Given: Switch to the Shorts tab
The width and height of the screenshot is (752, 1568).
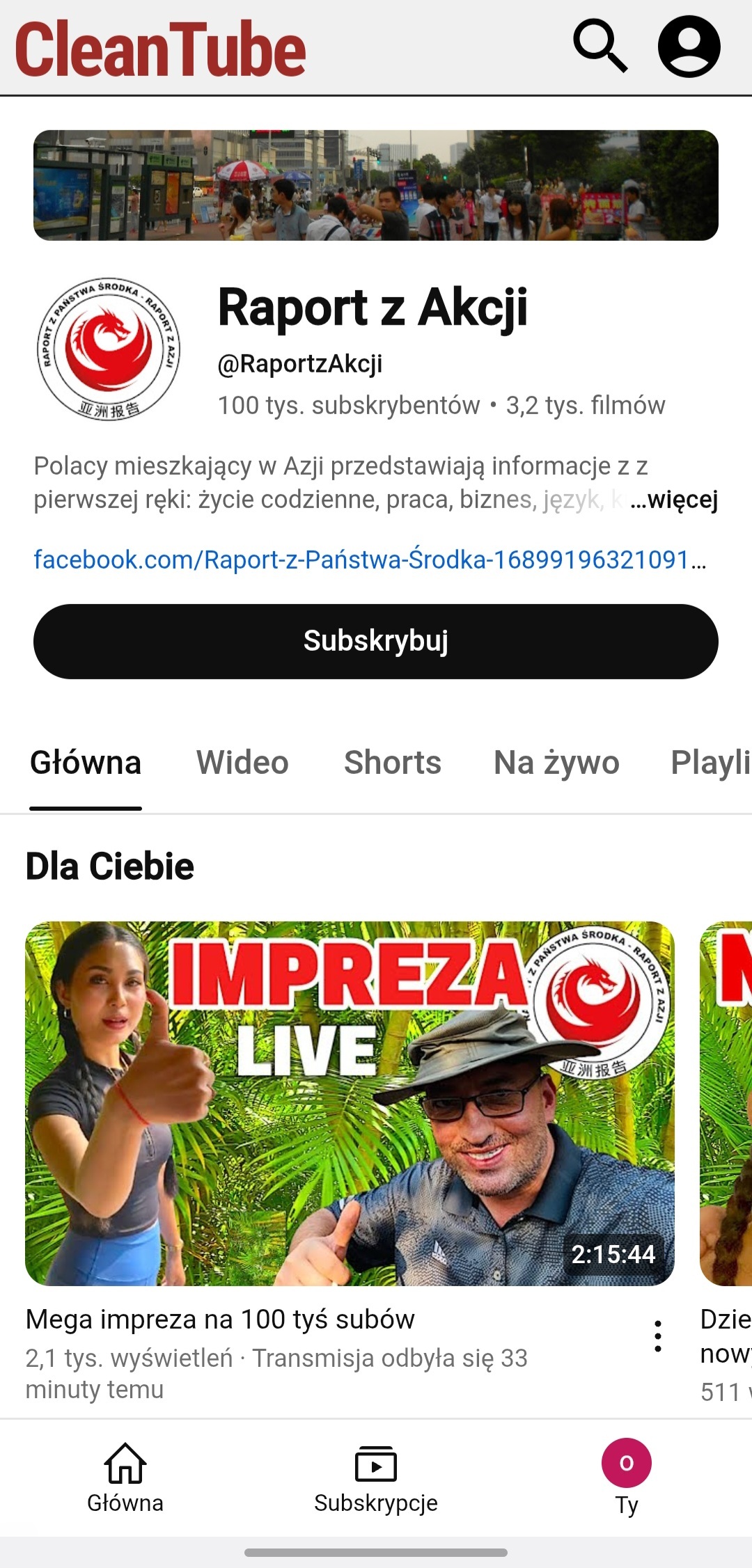Looking at the screenshot, I should tap(393, 763).
